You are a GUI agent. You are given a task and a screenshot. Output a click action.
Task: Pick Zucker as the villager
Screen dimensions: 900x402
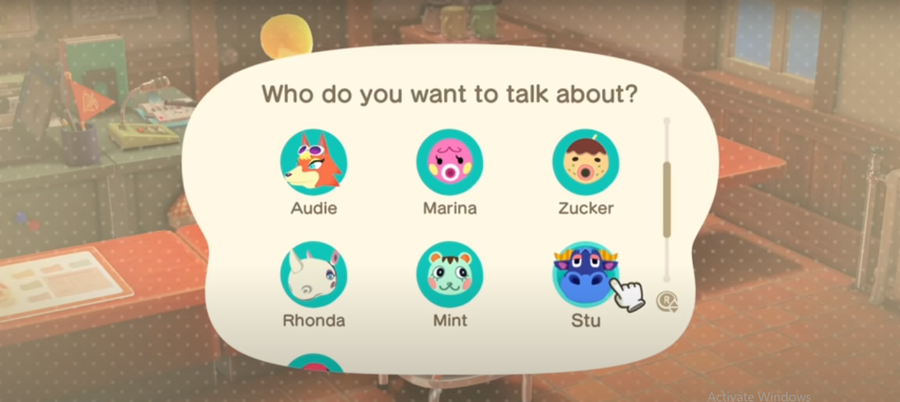coord(585,163)
